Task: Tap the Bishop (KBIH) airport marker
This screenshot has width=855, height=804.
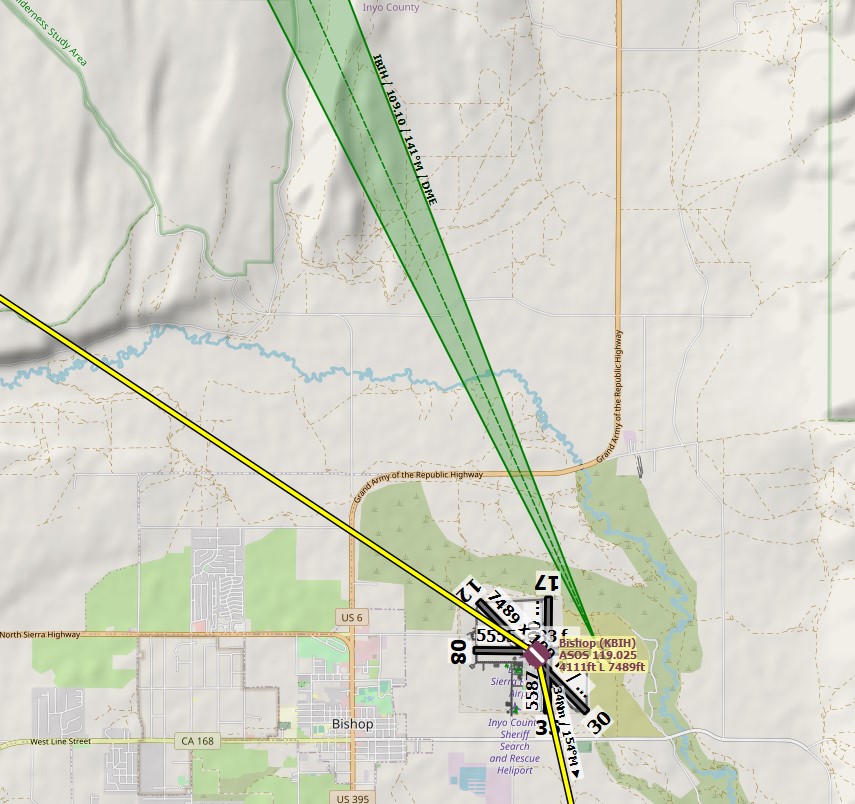Action: [x=537, y=655]
